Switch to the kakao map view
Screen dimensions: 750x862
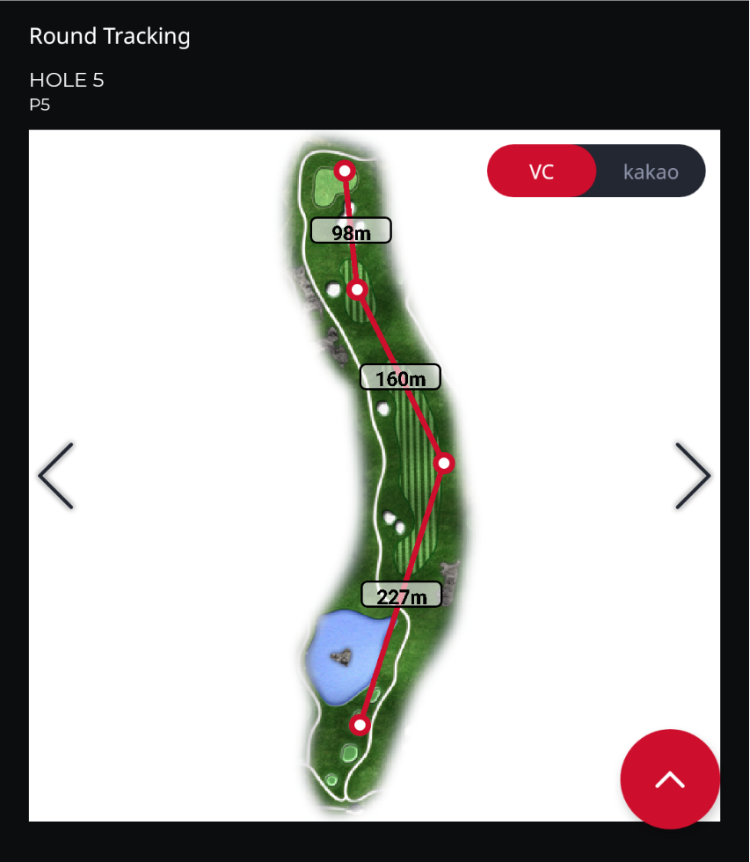click(x=650, y=172)
